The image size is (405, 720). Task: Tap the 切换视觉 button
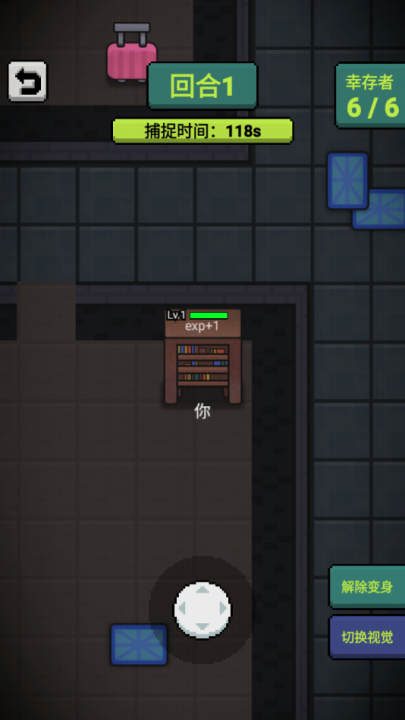(x=367, y=637)
